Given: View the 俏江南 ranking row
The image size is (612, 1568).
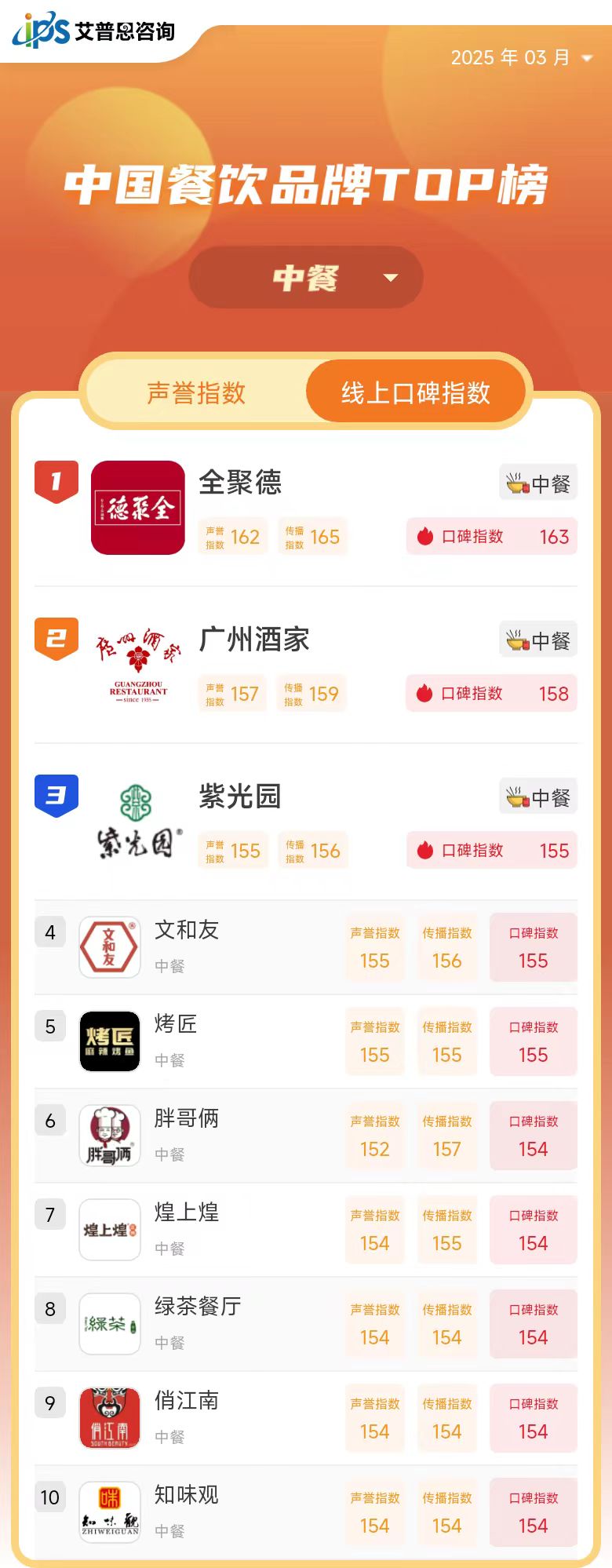Looking at the screenshot, I should point(187,1402).
